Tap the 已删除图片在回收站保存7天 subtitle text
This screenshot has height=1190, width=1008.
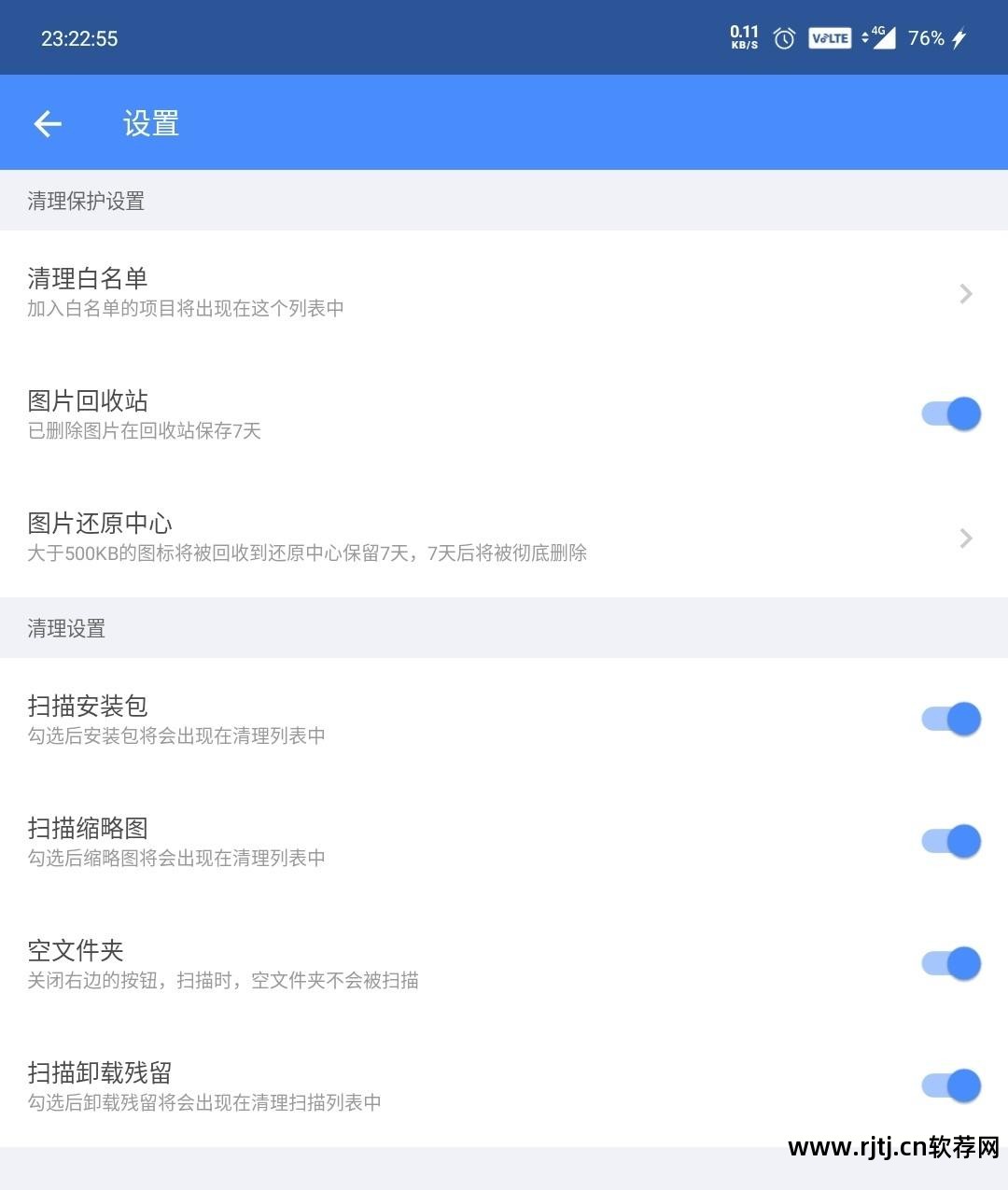point(144,431)
